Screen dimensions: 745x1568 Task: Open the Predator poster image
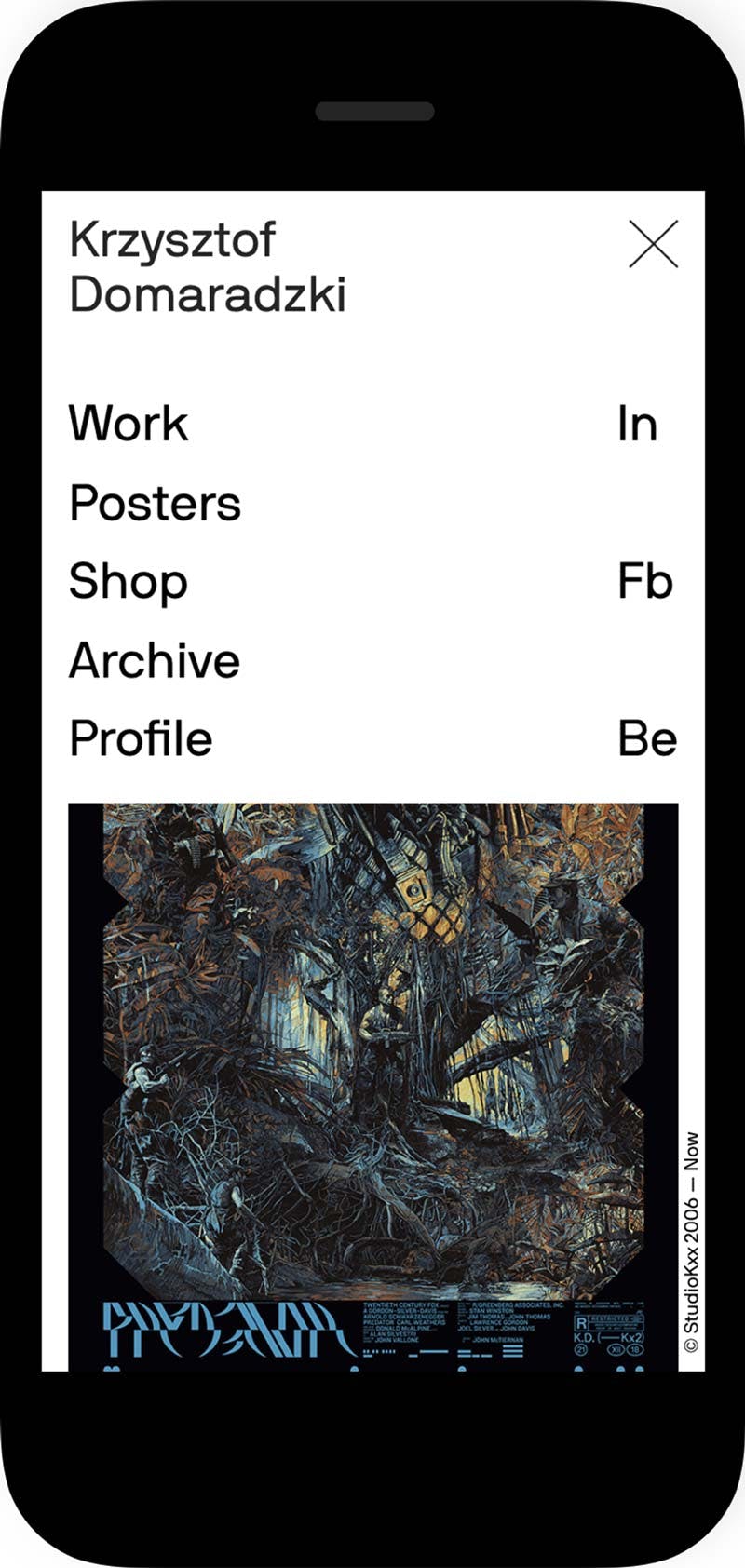point(372,1080)
